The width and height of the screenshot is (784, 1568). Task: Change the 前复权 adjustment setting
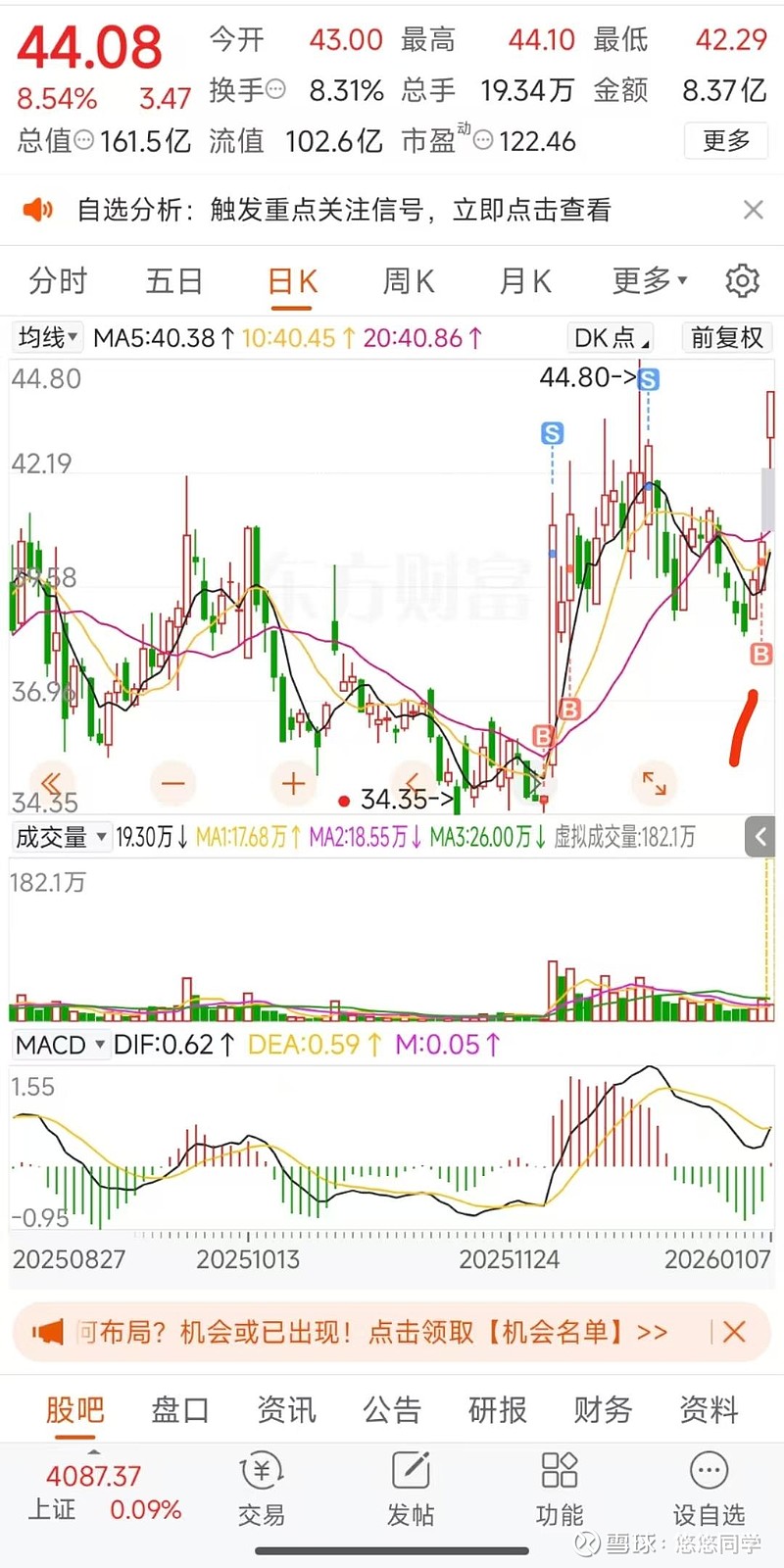(x=726, y=338)
